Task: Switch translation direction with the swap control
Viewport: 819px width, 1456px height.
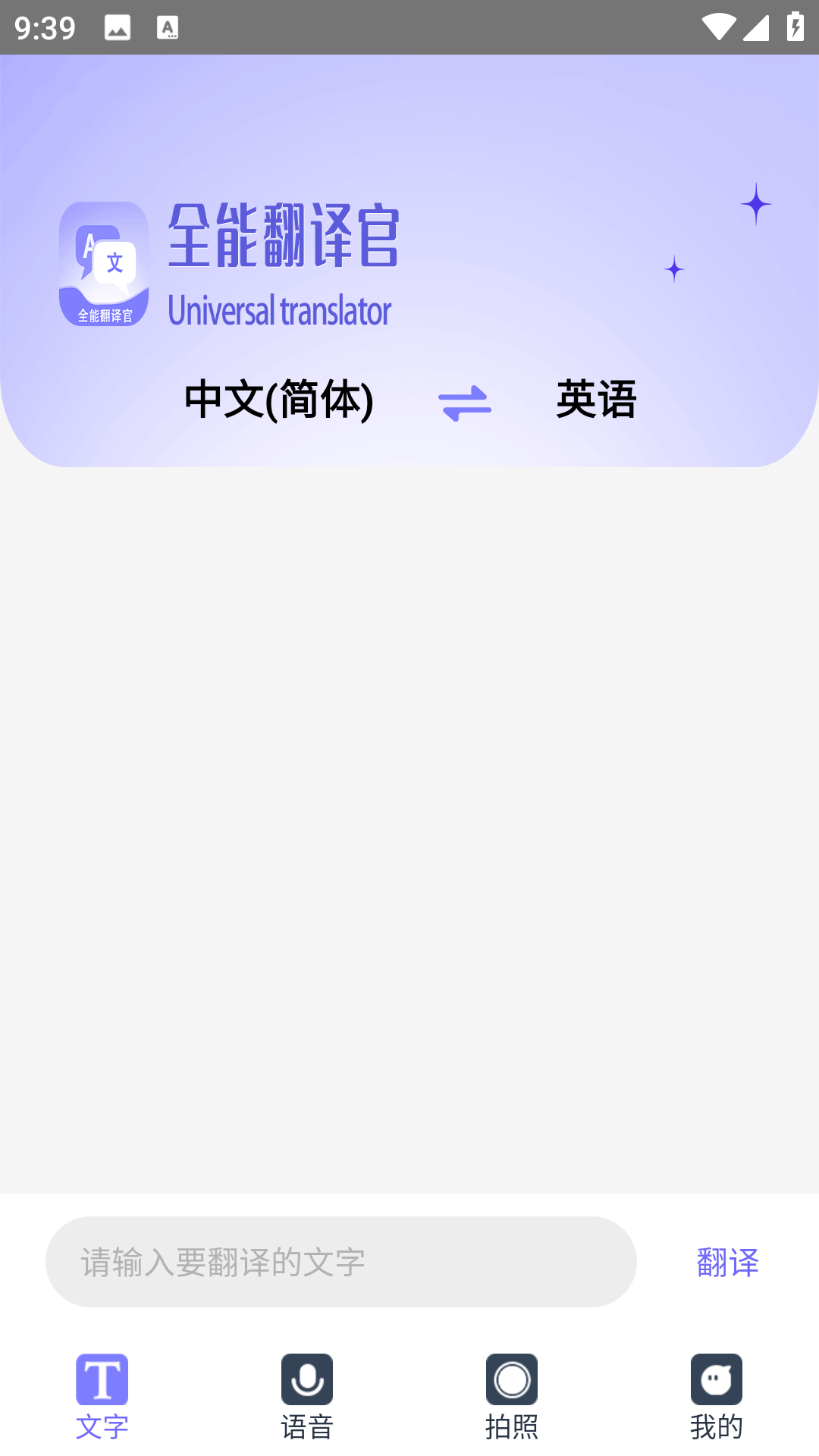Action: coord(464,402)
